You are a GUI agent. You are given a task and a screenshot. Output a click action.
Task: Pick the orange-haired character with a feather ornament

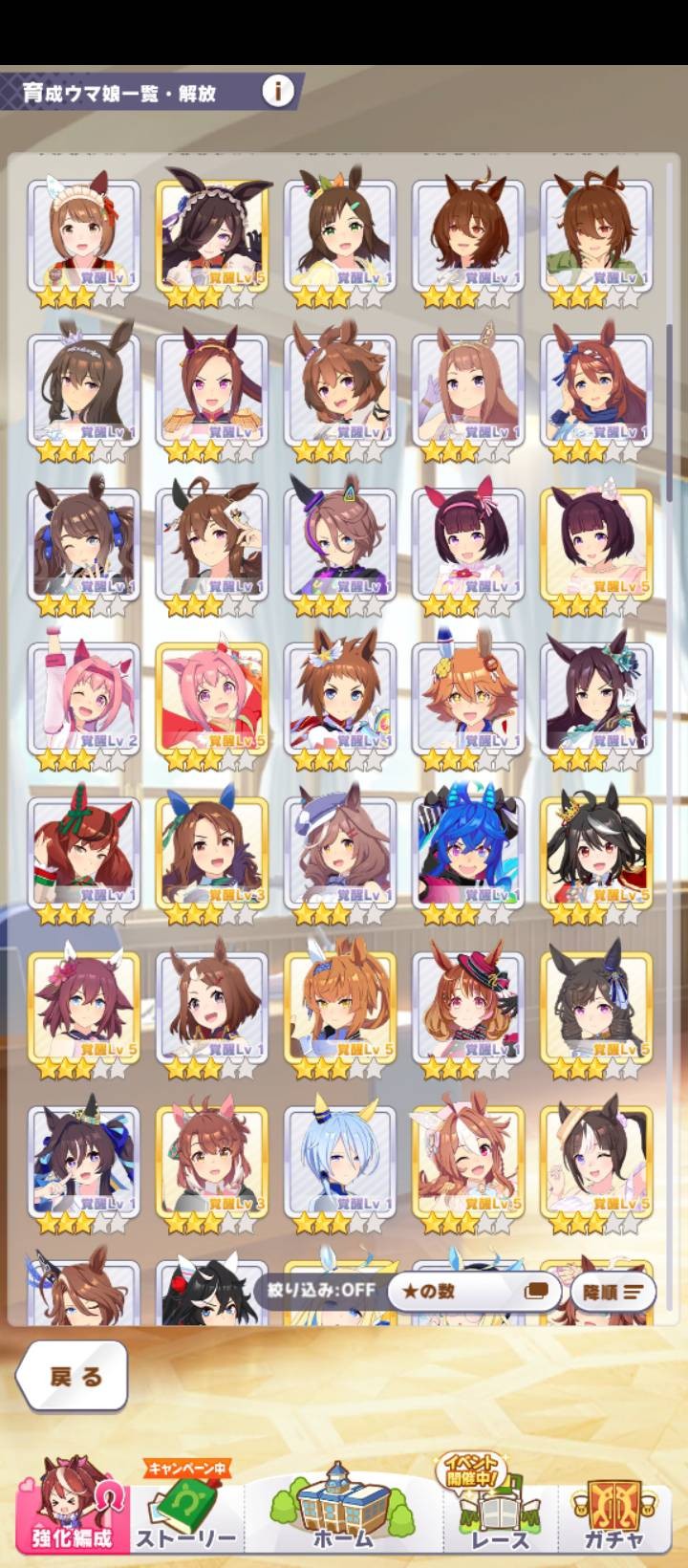[468, 698]
